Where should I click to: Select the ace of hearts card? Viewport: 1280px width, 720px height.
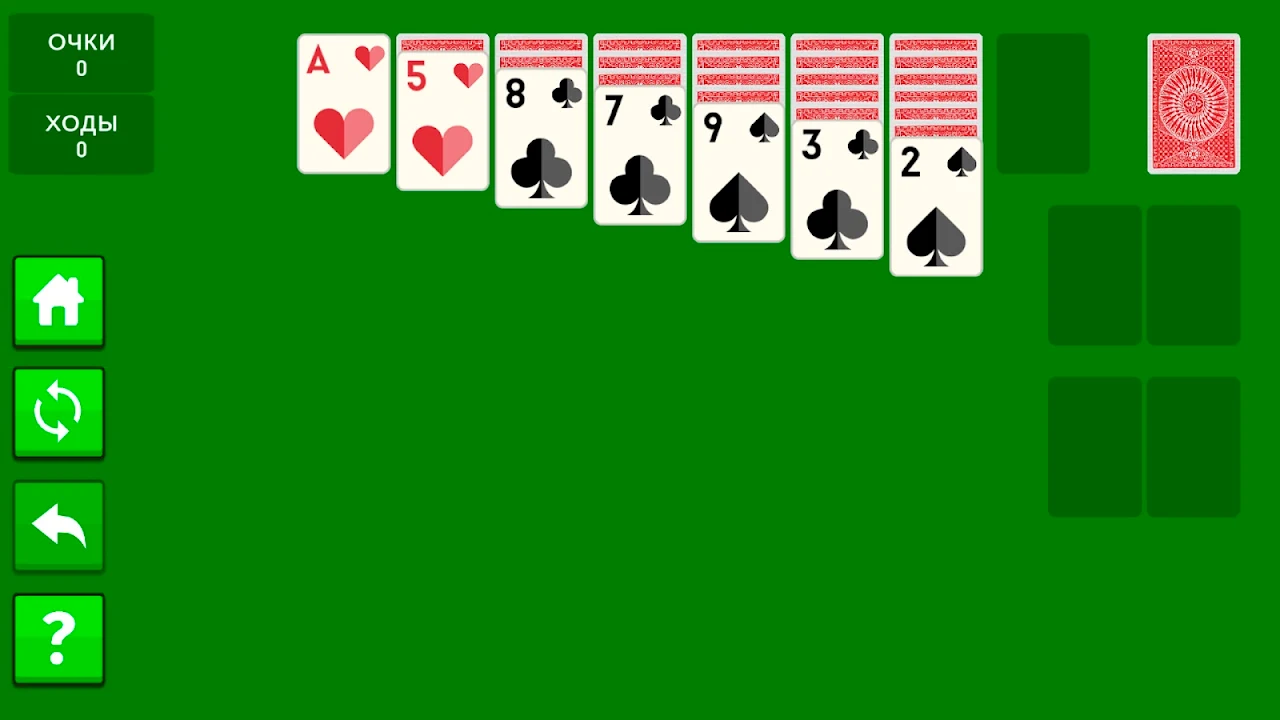pyautogui.click(x=343, y=104)
